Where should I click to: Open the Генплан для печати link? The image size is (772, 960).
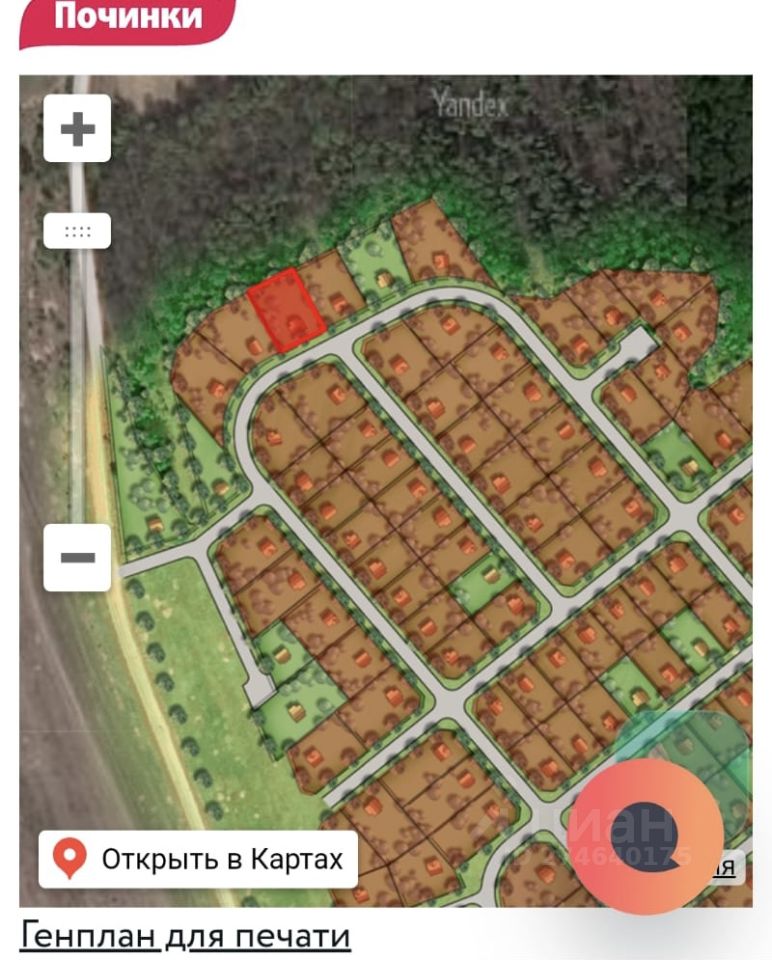[185, 936]
